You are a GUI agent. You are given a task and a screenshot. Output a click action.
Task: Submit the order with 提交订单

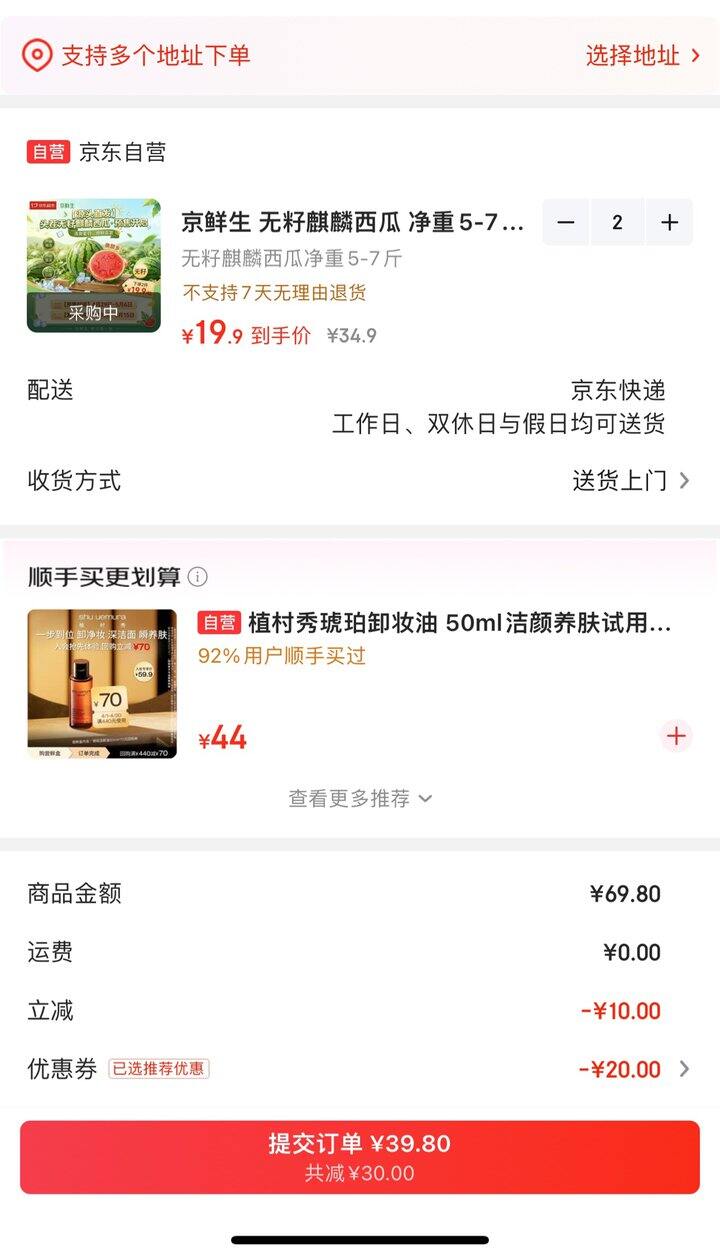(x=360, y=1157)
